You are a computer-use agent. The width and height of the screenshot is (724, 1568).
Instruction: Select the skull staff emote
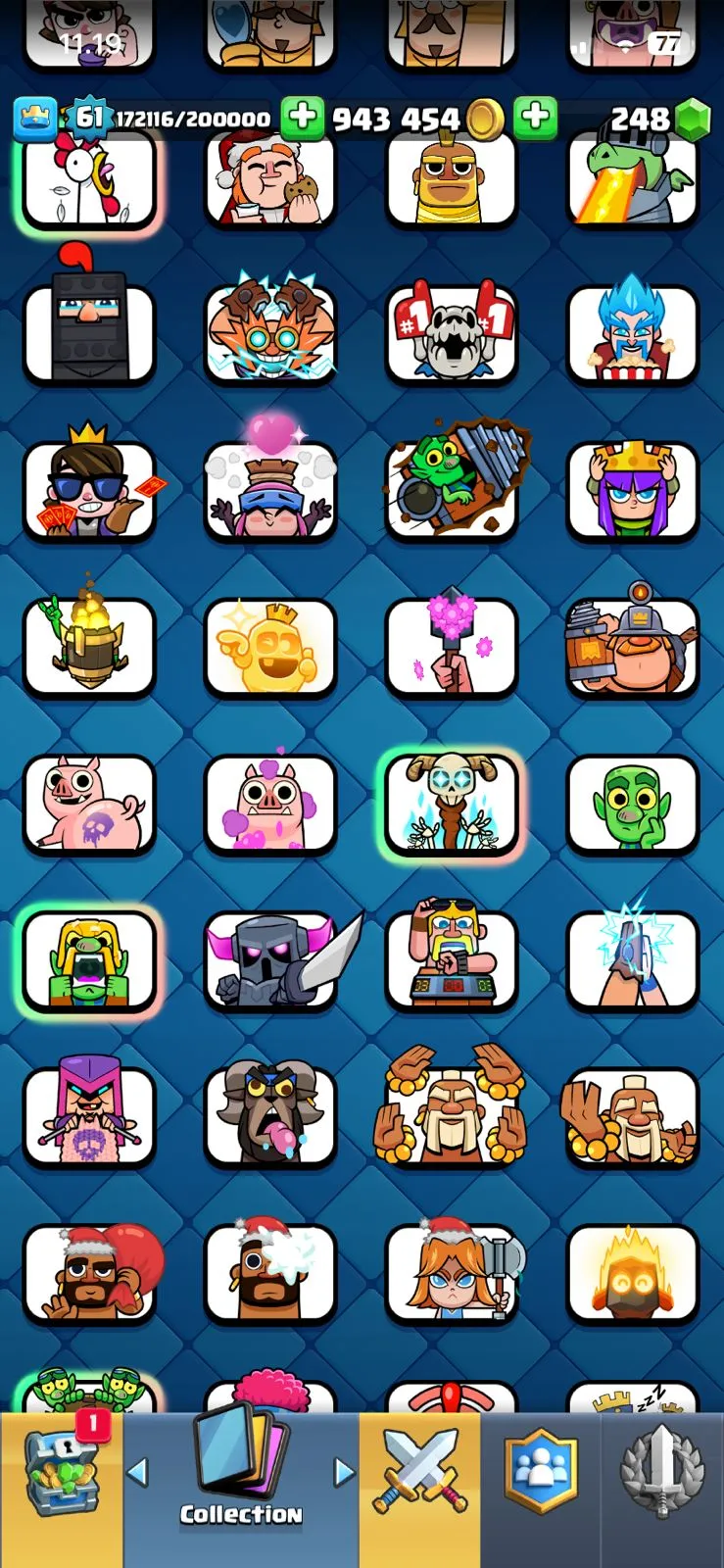click(452, 804)
